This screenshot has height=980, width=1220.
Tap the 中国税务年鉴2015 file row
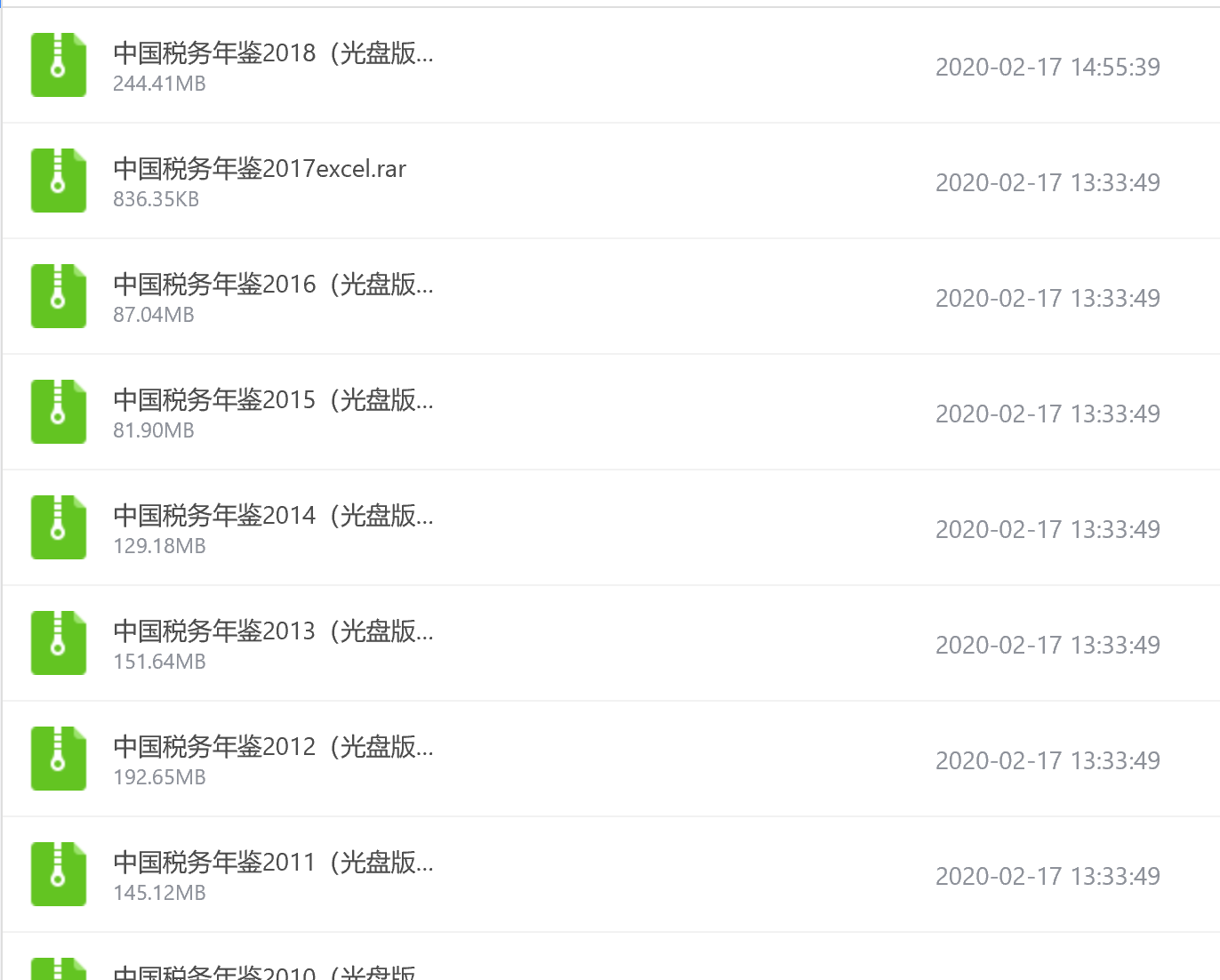click(273, 401)
